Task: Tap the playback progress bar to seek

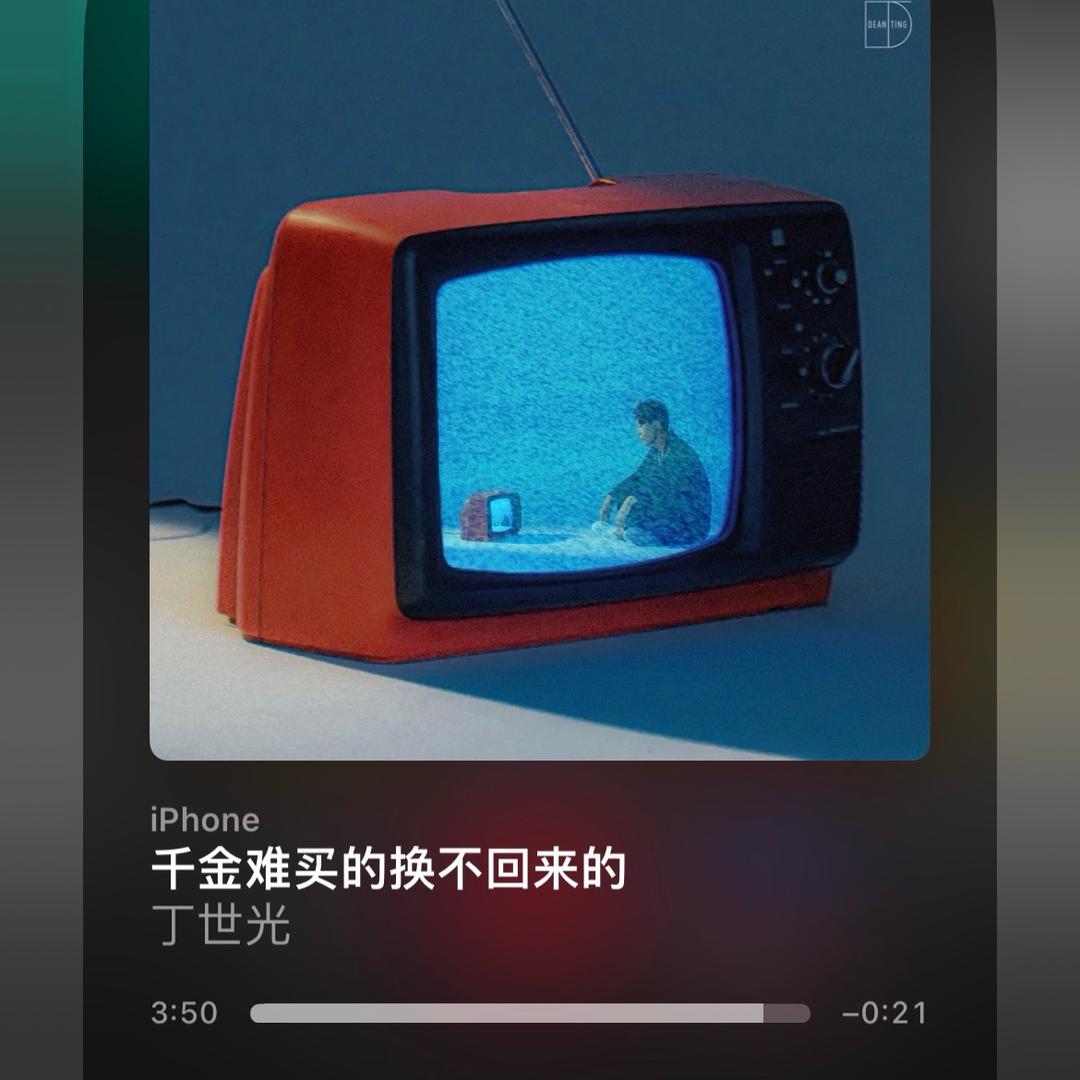Action: (530, 1013)
